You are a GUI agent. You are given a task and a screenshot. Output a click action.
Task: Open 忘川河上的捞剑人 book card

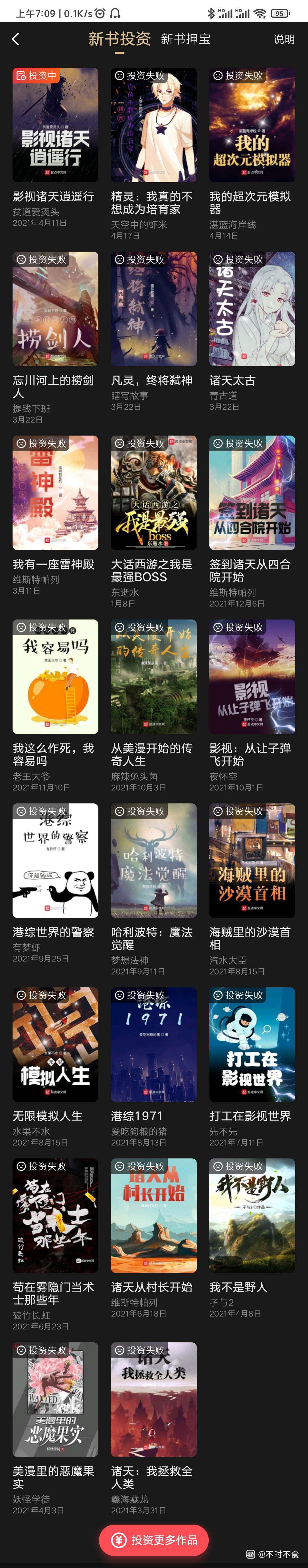[55, 309]
